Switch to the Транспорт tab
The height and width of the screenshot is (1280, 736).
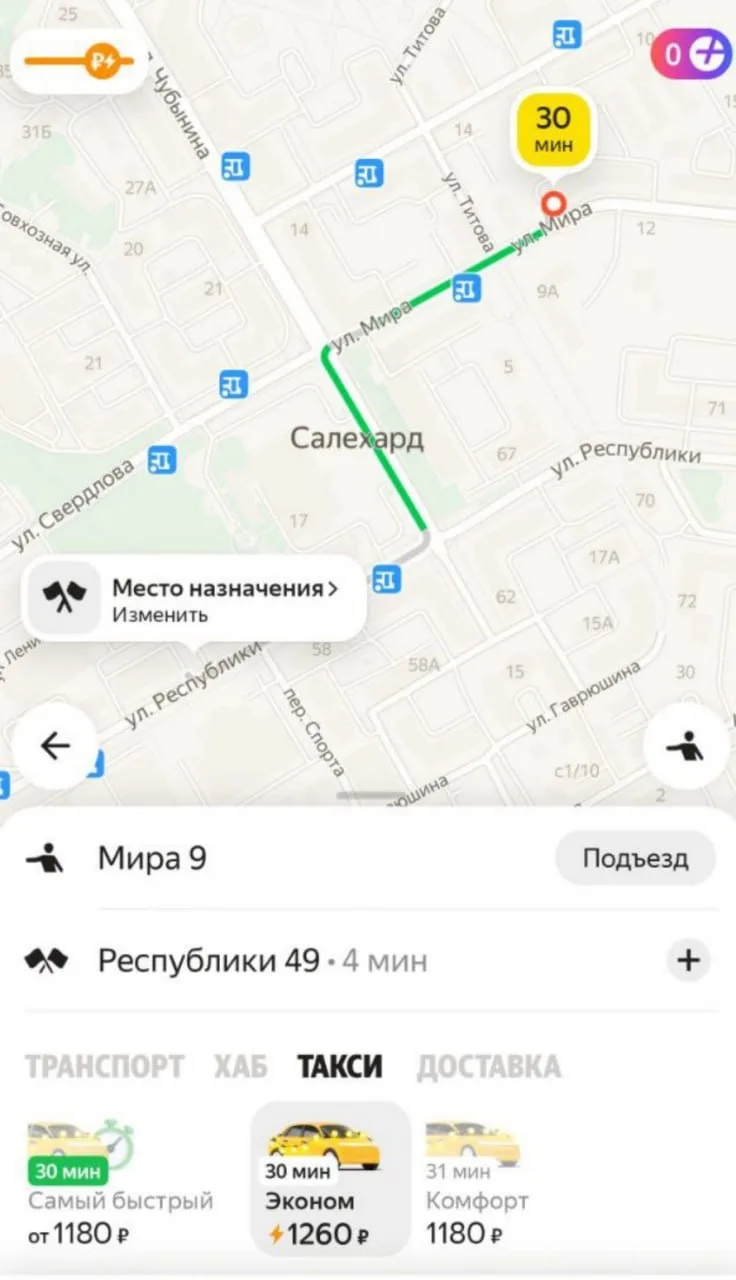[x=104, y=1066]
